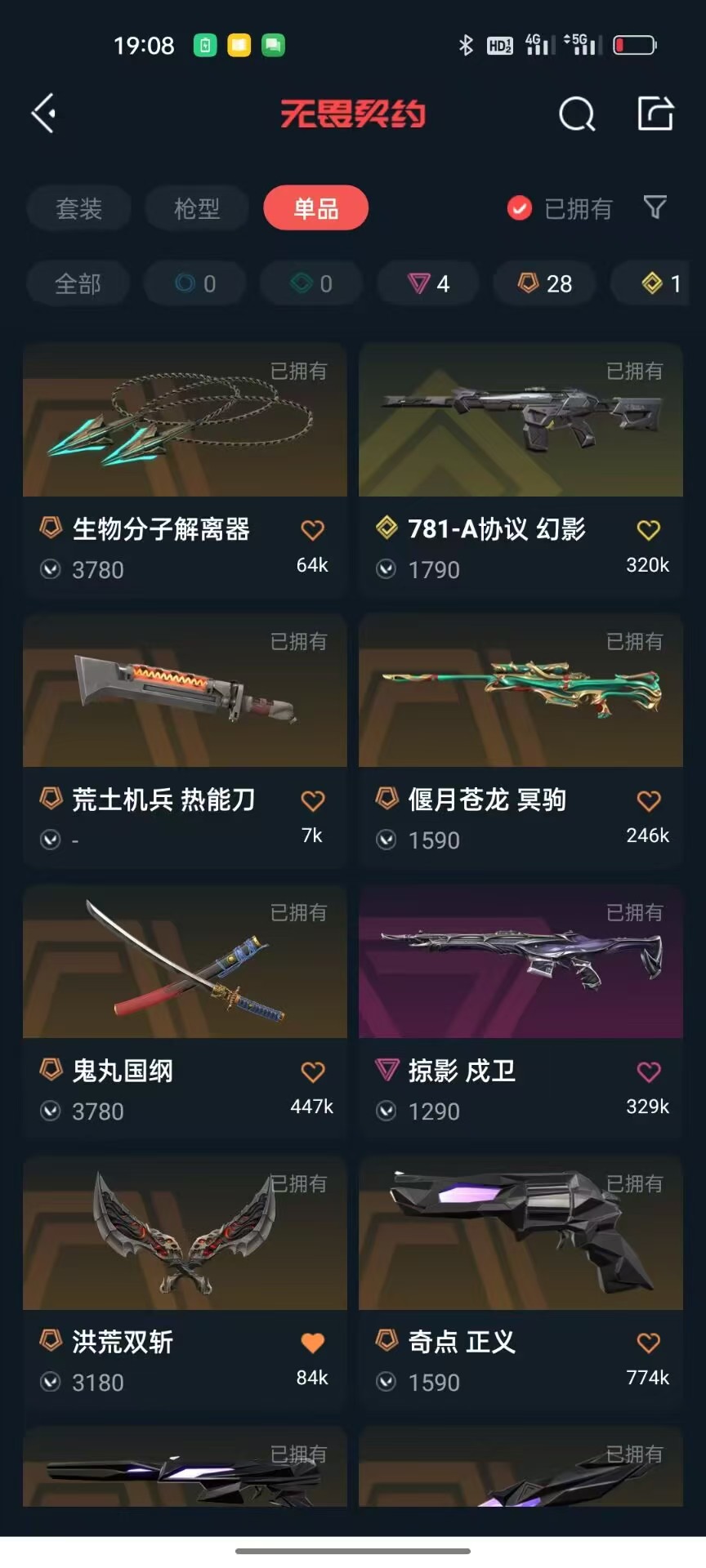Unlike the 洪荒双斩 skin

pos(313,1343)
